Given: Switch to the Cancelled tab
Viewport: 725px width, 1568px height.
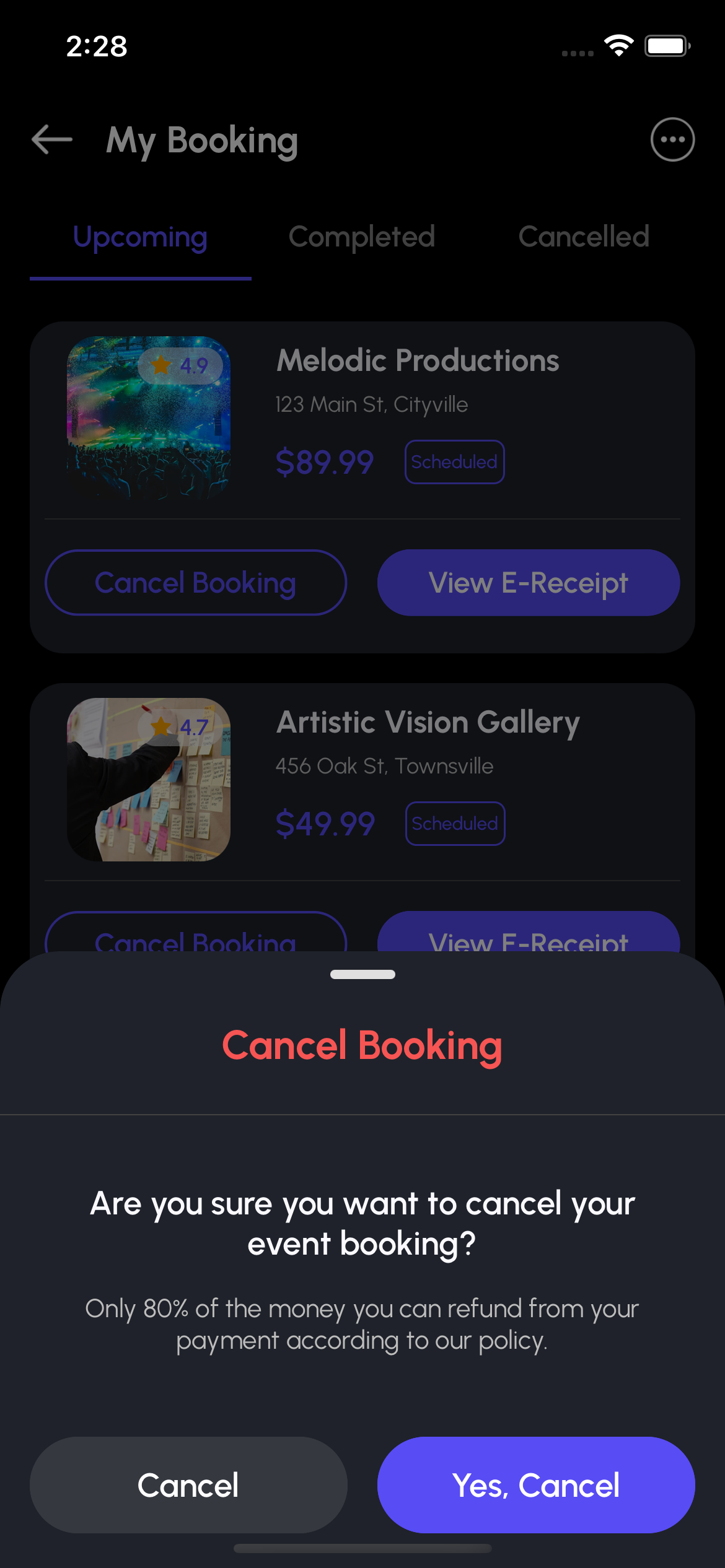Looking at the screenshot, I should tap(584, 237).
